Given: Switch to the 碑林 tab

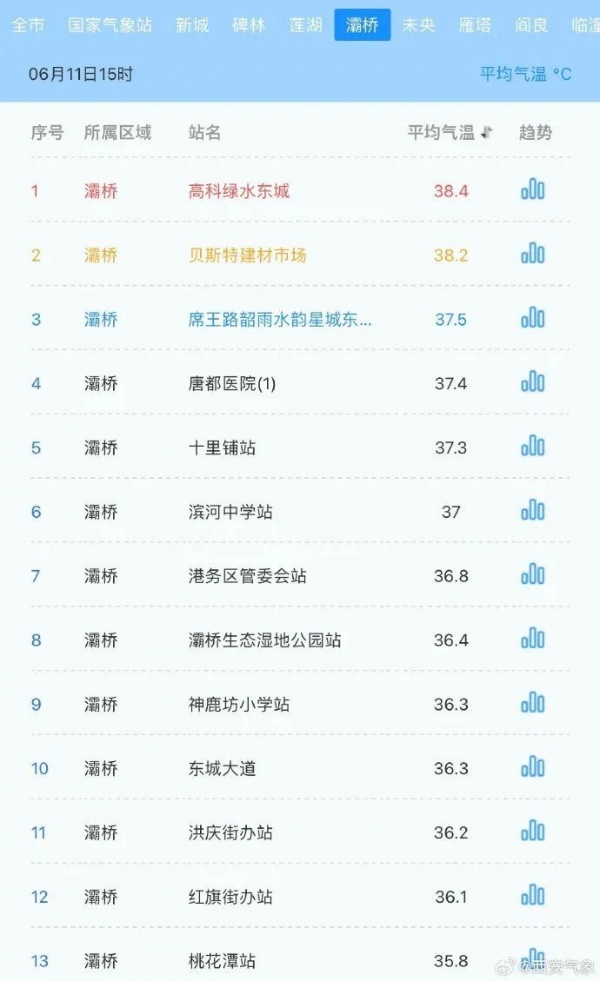Looking at the screenshot, I should tap(248, 25).
